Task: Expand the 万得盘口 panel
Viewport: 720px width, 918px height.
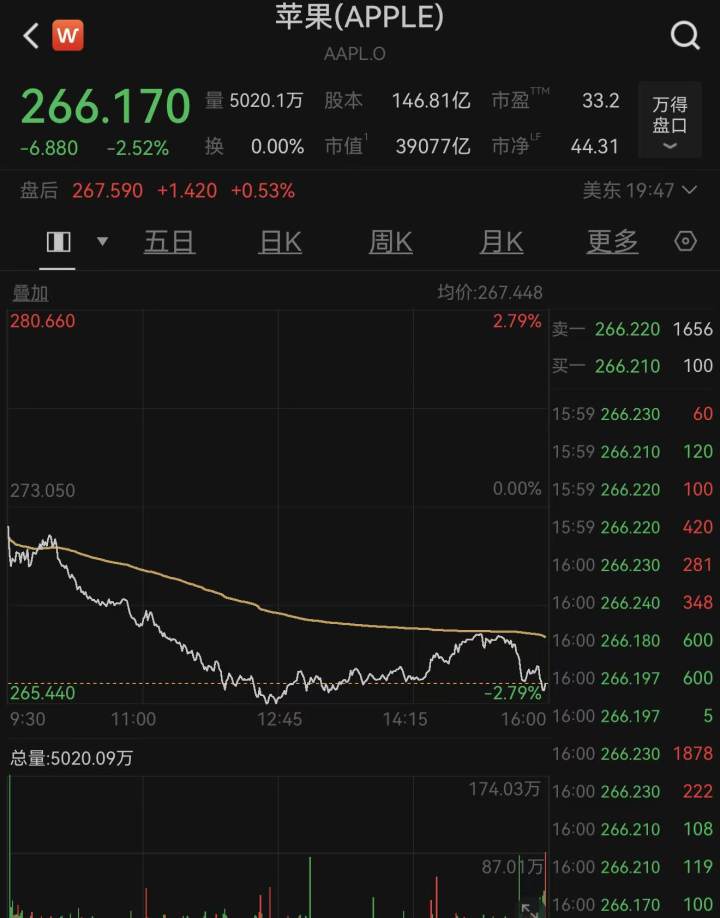Action: point(669,120)
